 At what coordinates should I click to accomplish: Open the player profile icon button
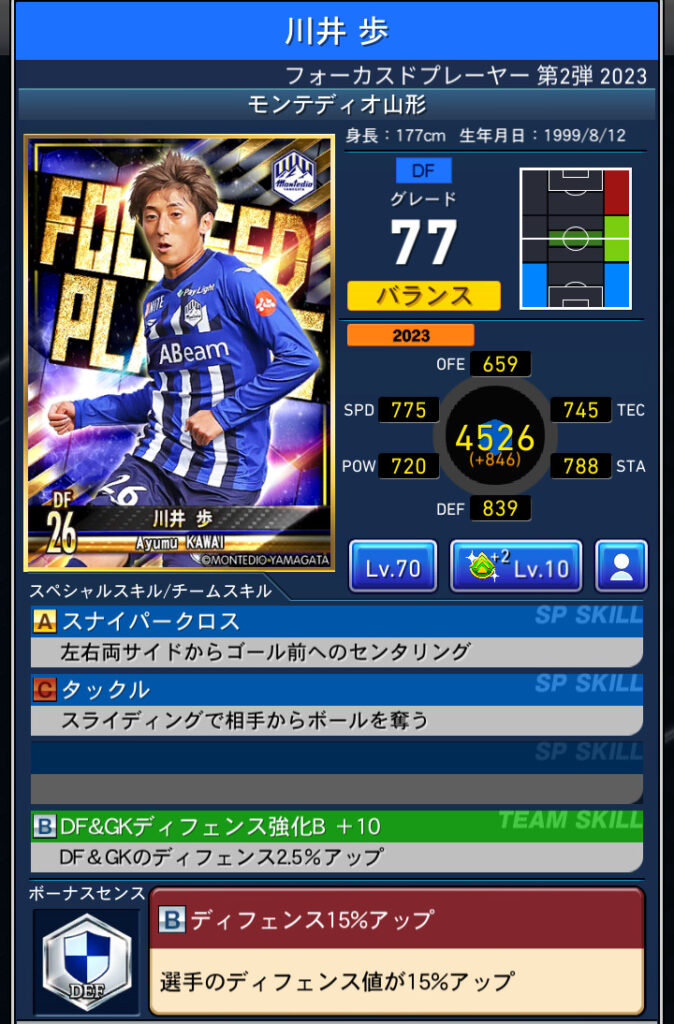621,567
